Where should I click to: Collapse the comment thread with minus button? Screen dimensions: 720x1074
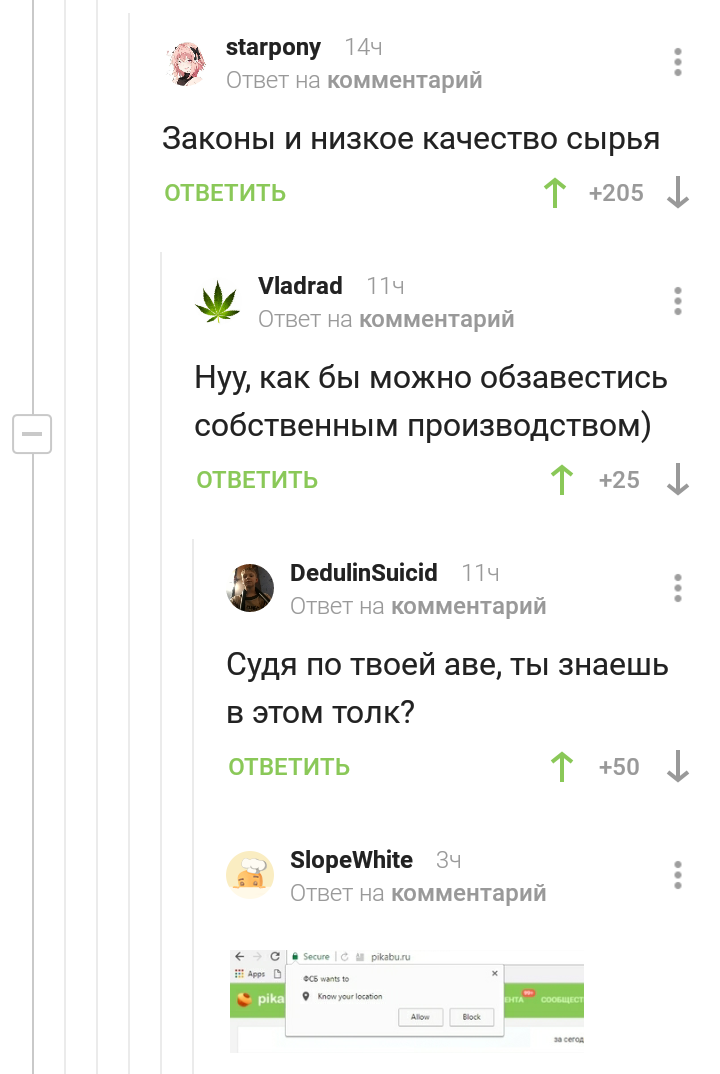pos(32,434)
